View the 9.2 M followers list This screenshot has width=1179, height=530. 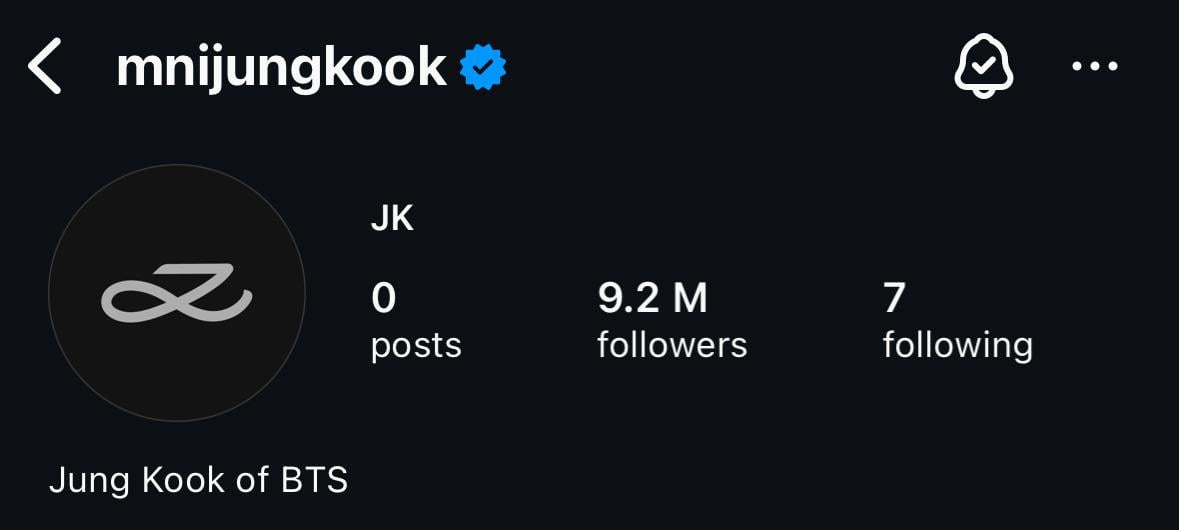[x=671, y=320]
